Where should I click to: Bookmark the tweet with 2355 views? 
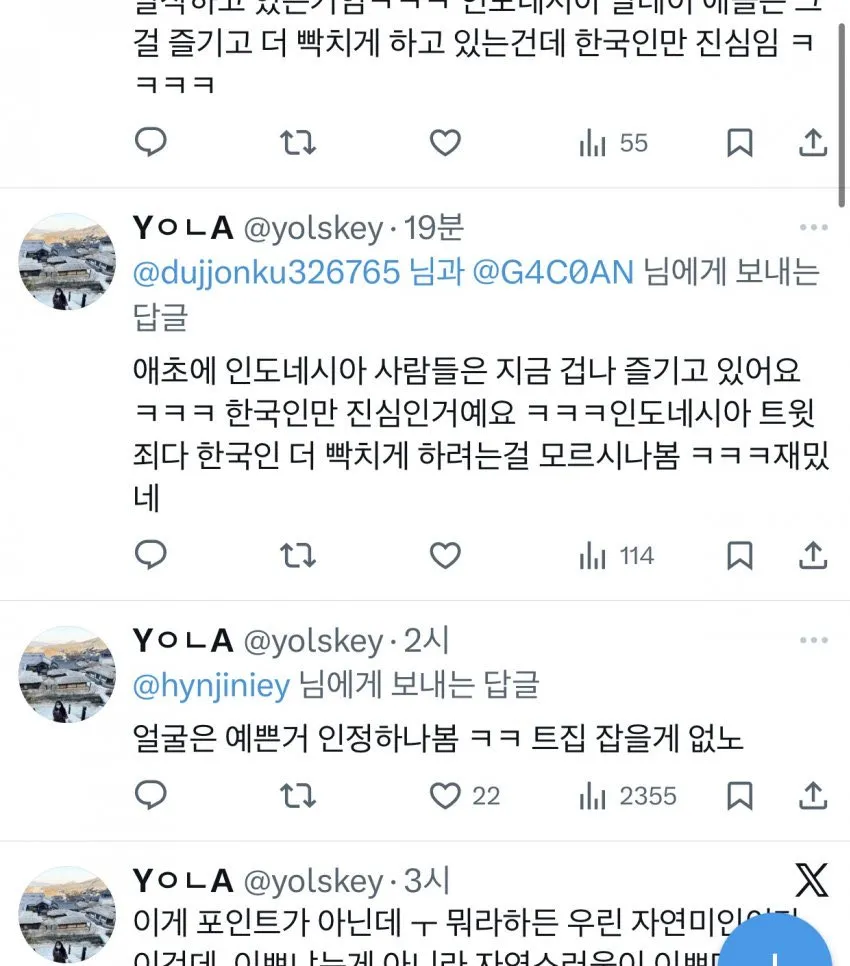[x=739, y=796]
